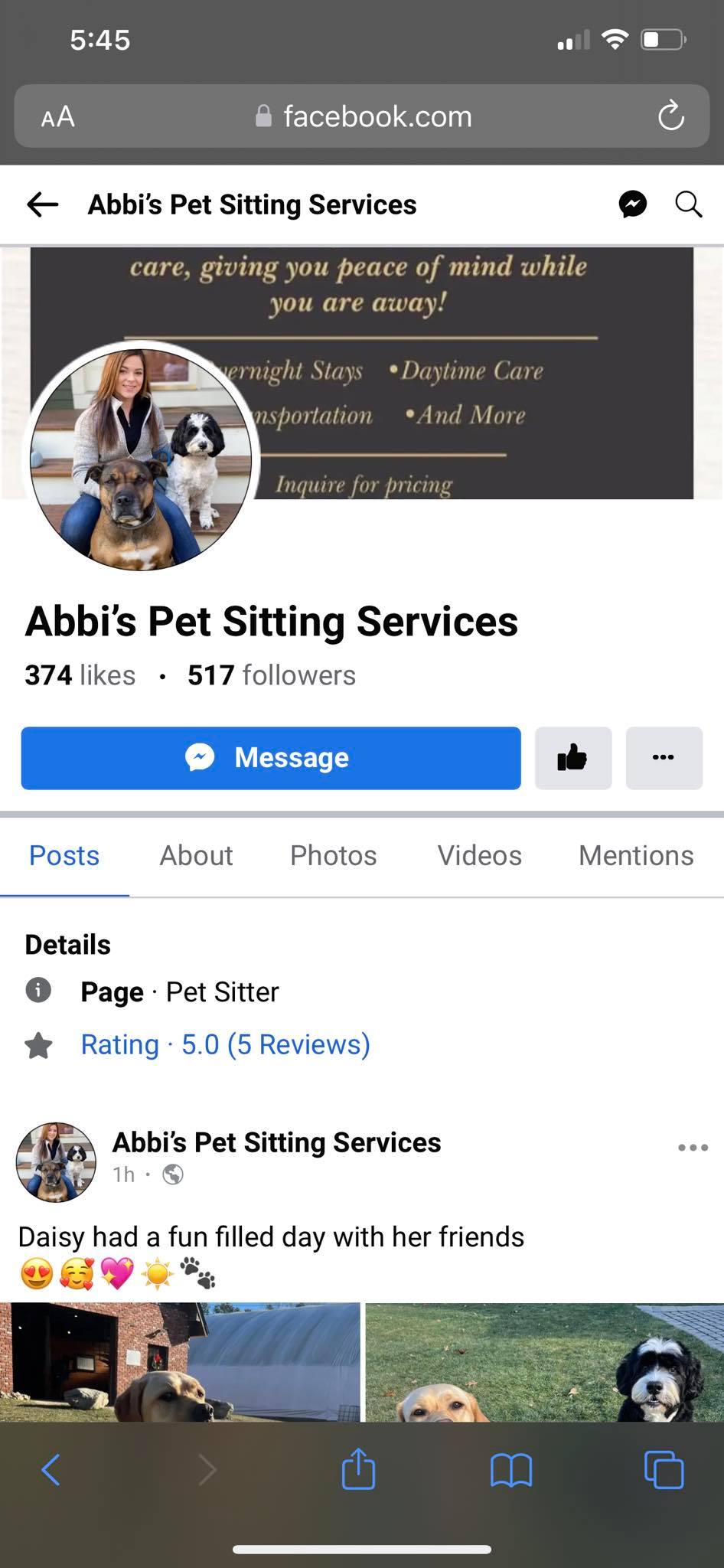724x1568 pixels.
Task: Switch to the Photos tab
Action: point(333,855)
